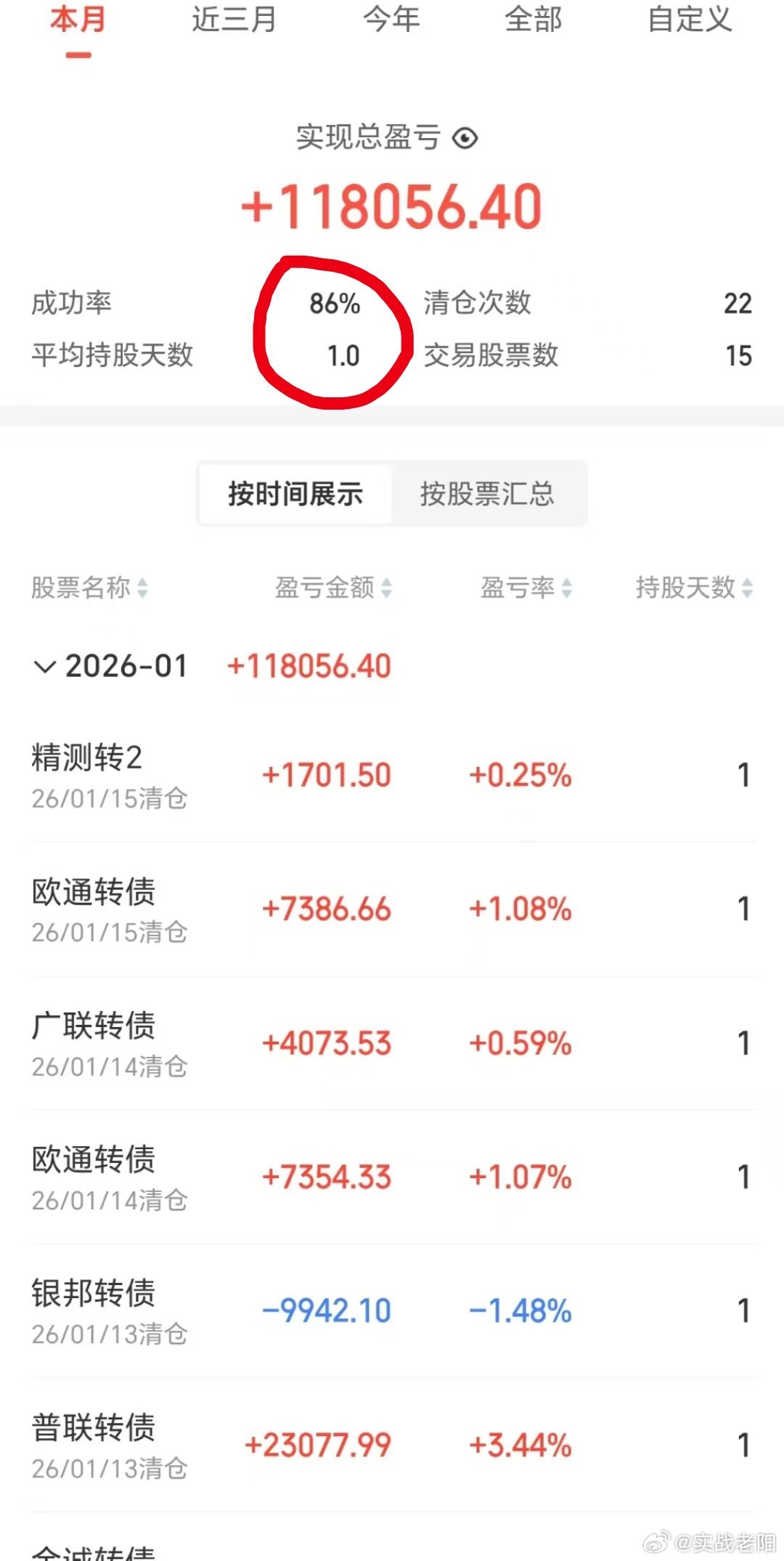Viewport: 784px width, 1561px height.
Task: Hide total profit with the eye icon
Action: pyautogui.click(x=465, y=138)
